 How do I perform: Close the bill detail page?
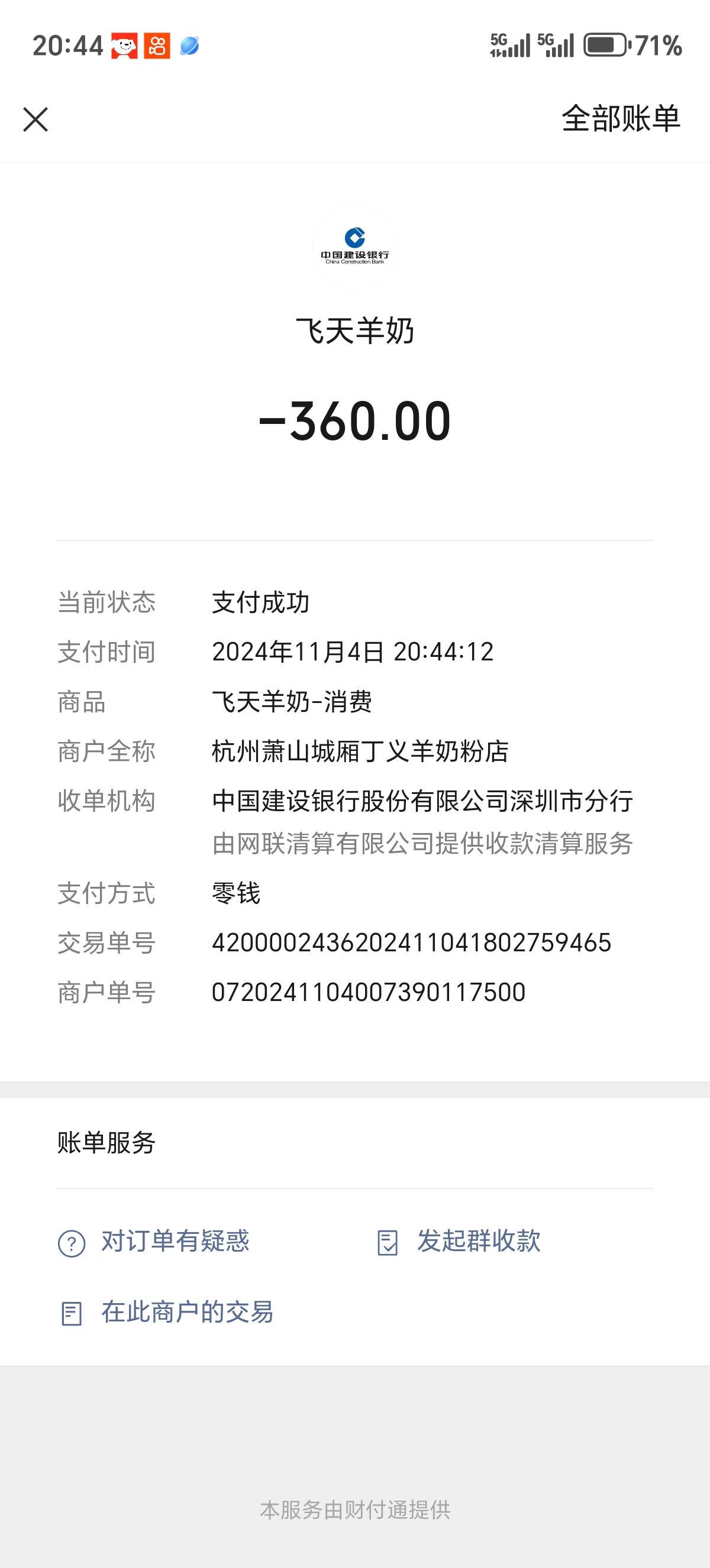click(x=35, y=119)
